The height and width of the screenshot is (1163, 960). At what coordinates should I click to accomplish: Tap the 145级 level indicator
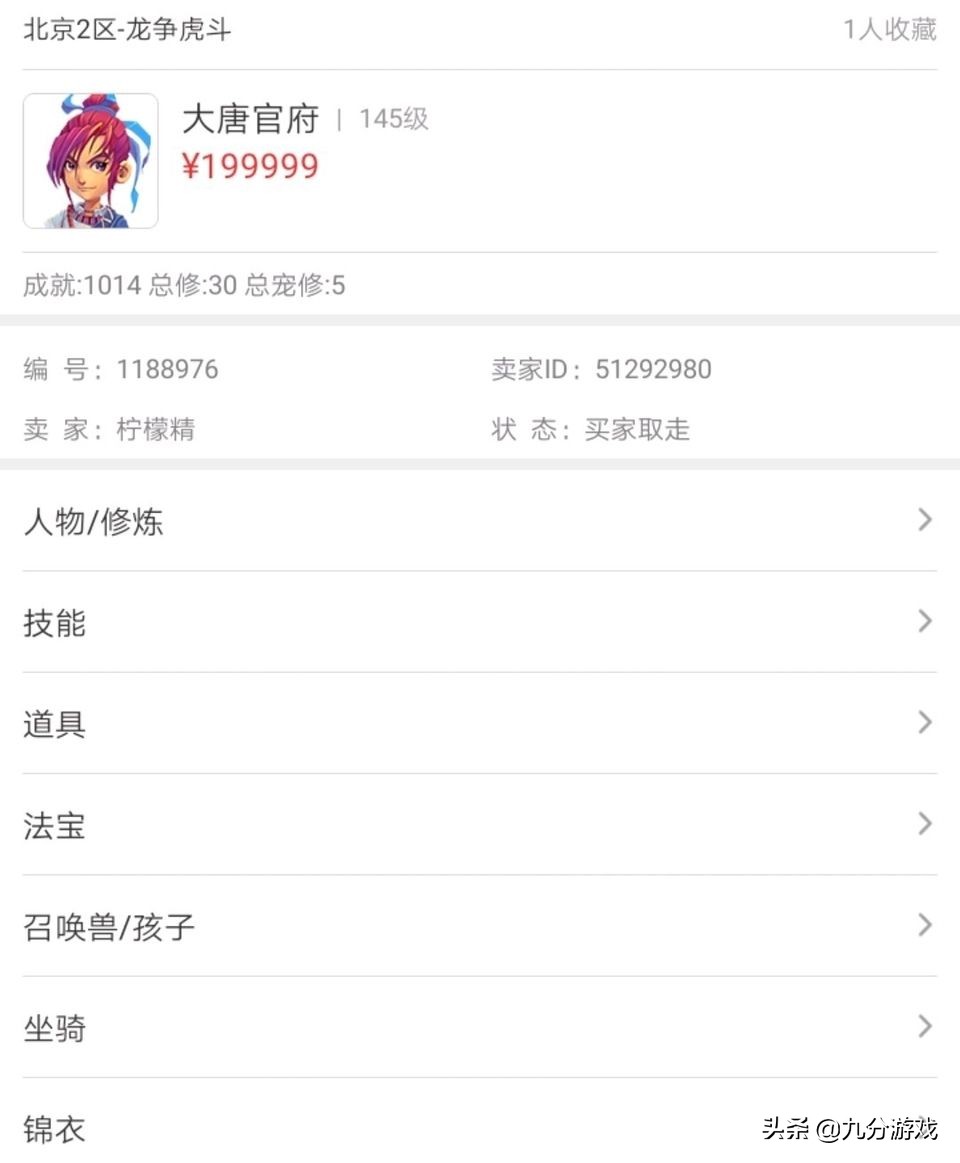(x=394, y=120)
